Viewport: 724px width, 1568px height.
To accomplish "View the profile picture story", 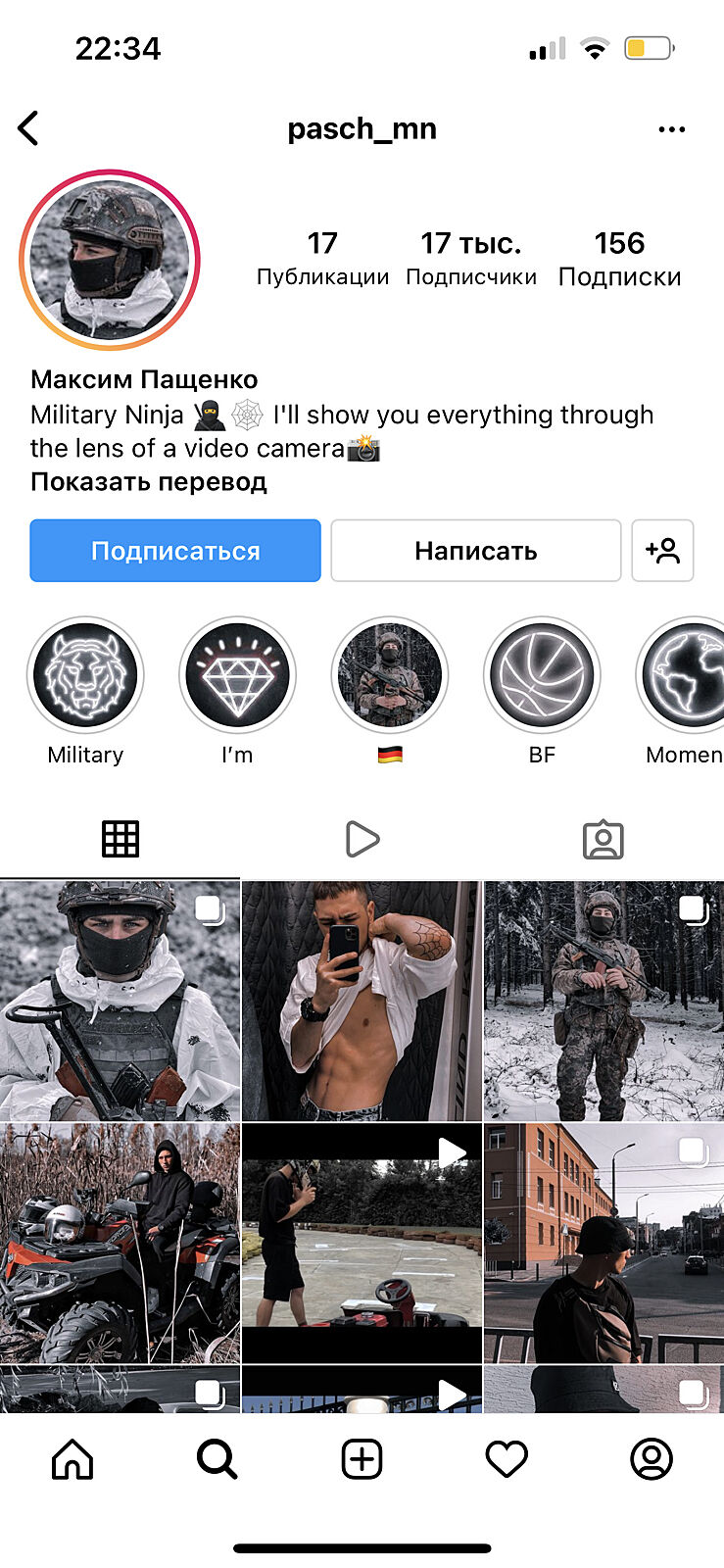I will pyautogui.click(x=110, y=260).
